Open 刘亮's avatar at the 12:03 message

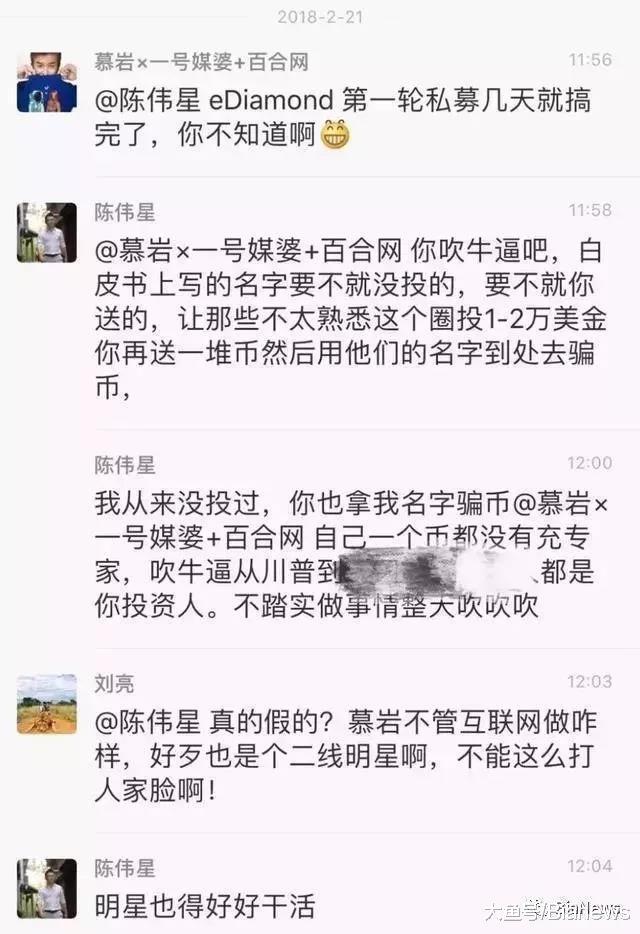coord(47,703)
